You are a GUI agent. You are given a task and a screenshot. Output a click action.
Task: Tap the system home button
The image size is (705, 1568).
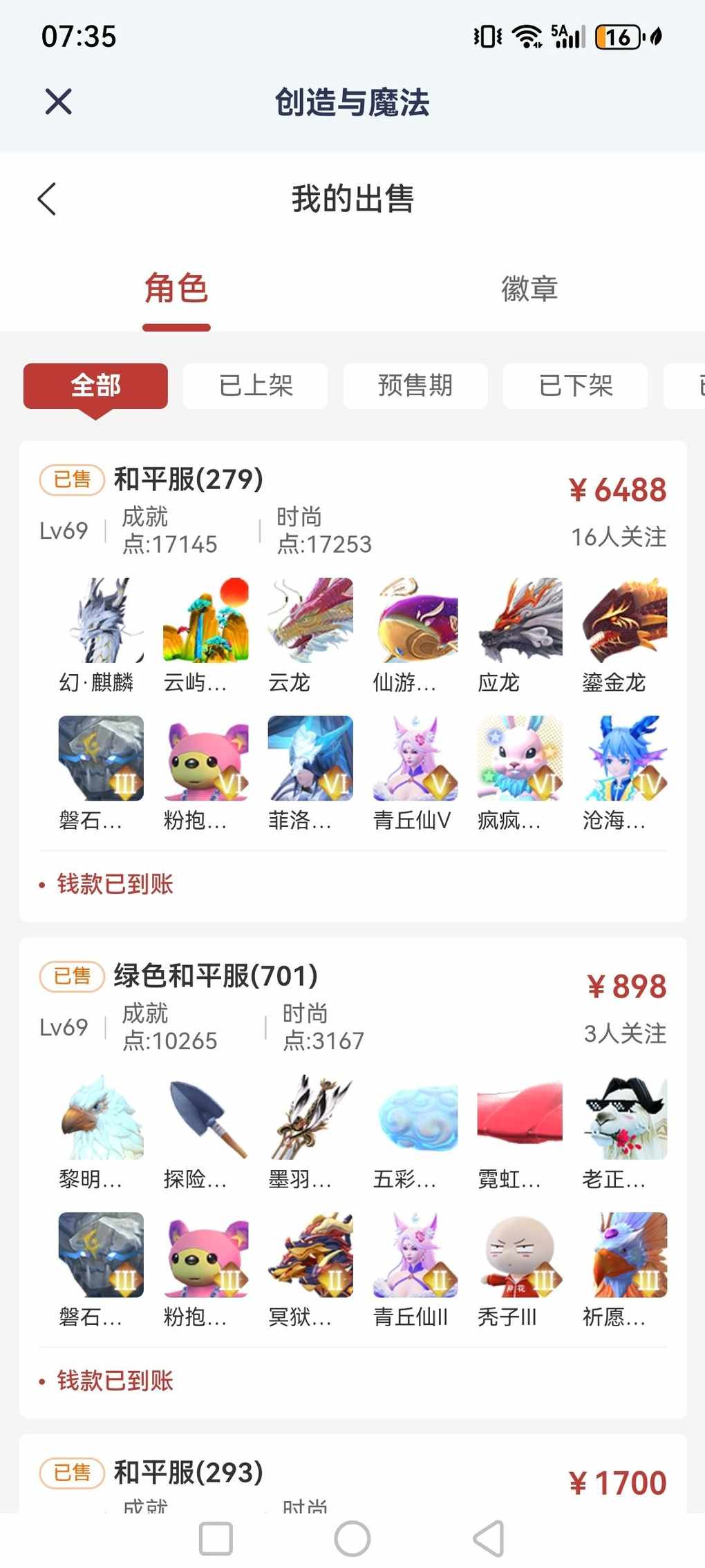[x=352, y=1538]
